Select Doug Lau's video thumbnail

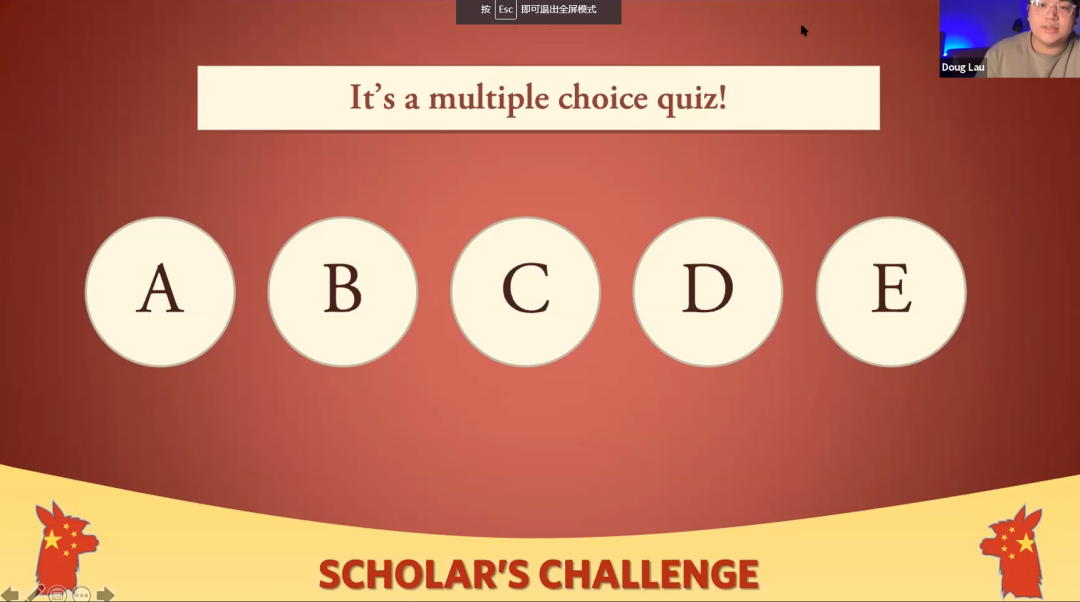pyautogui.click(x=1009, y=39)
